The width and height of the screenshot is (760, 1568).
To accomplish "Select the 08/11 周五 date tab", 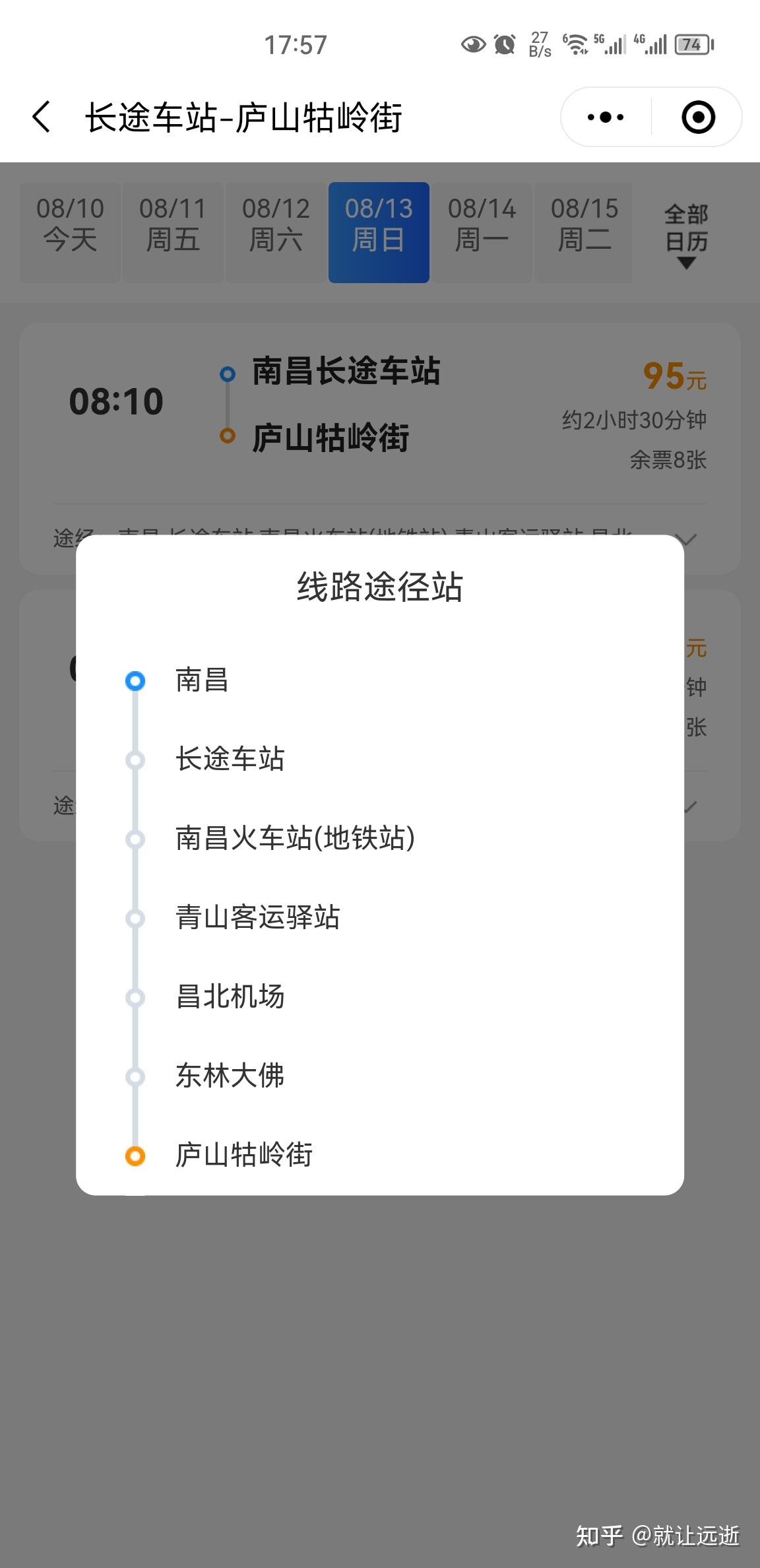I will pyautogui.click(x=173, y=232).
